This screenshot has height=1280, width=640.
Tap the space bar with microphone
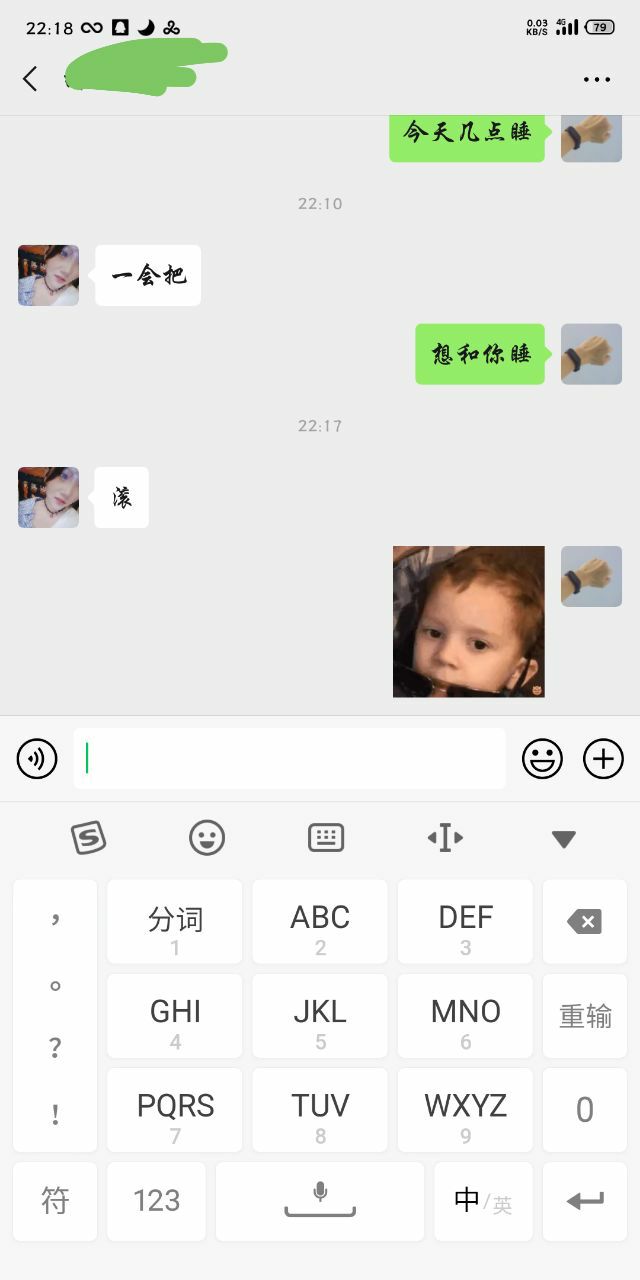(320, 1200)
